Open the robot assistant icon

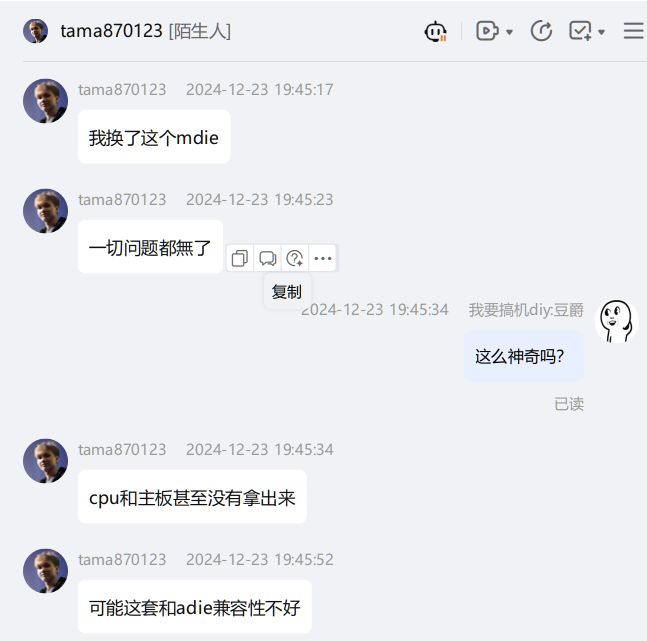pyautogui.click(x=435, y=31)
